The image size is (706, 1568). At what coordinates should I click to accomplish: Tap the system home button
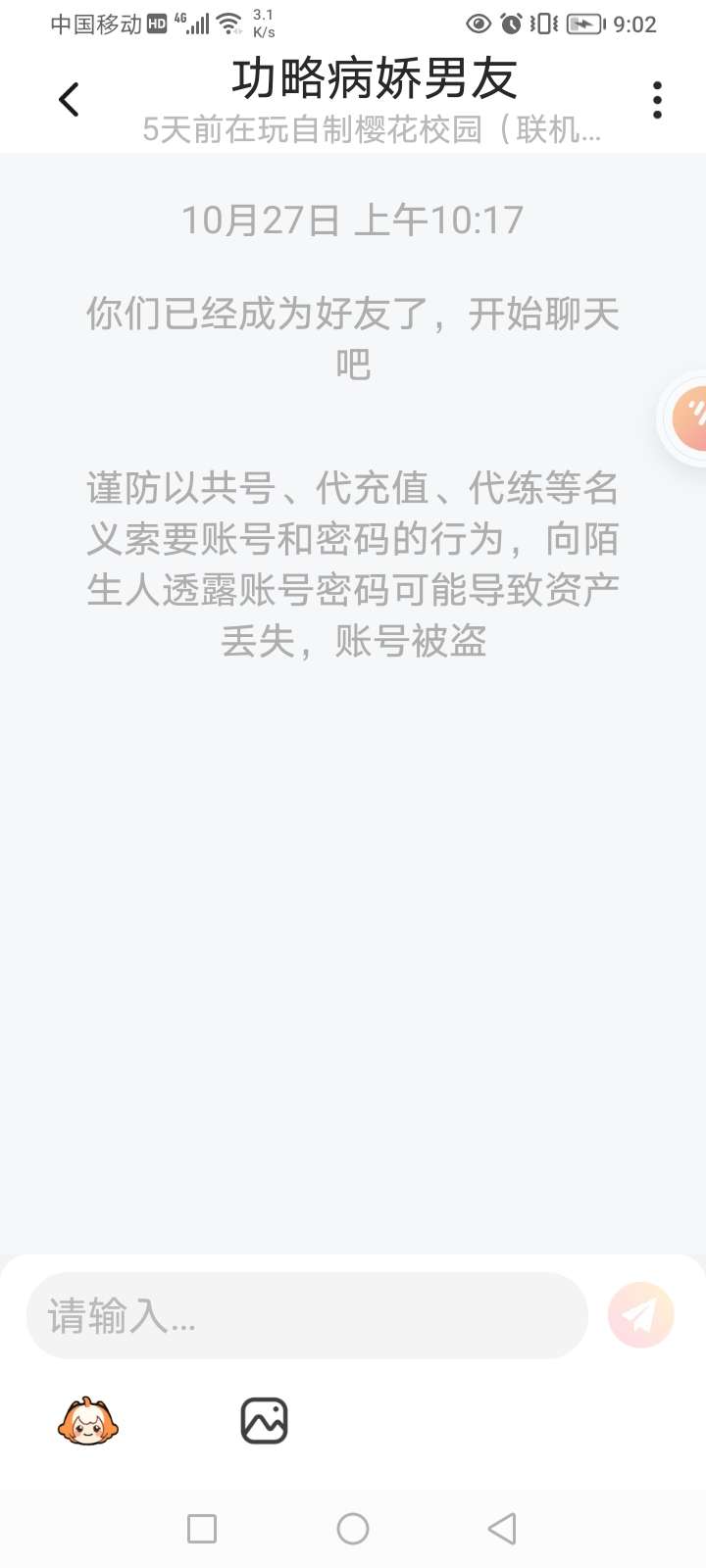[353, 1529]
